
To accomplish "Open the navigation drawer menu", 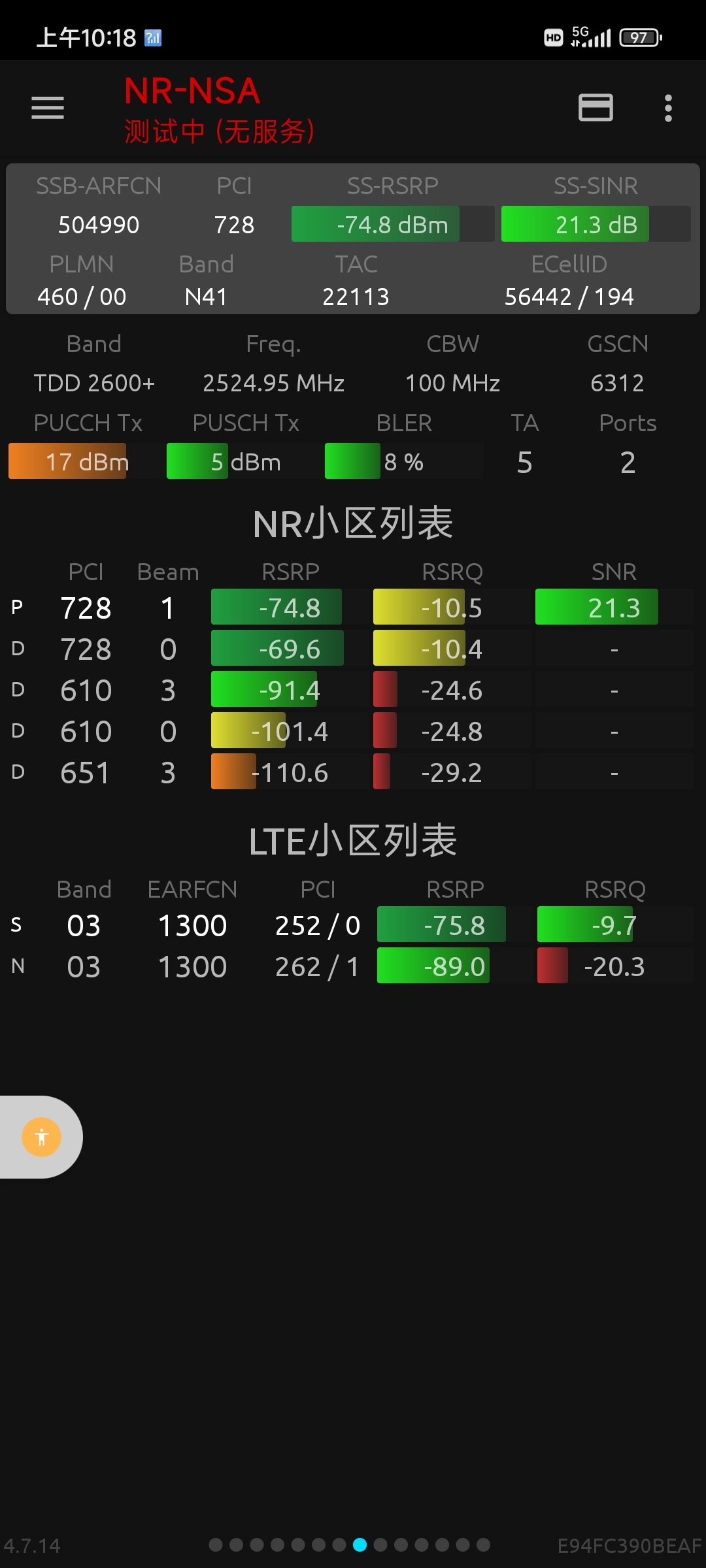I will pyautogui.click(x=46, y=108).
